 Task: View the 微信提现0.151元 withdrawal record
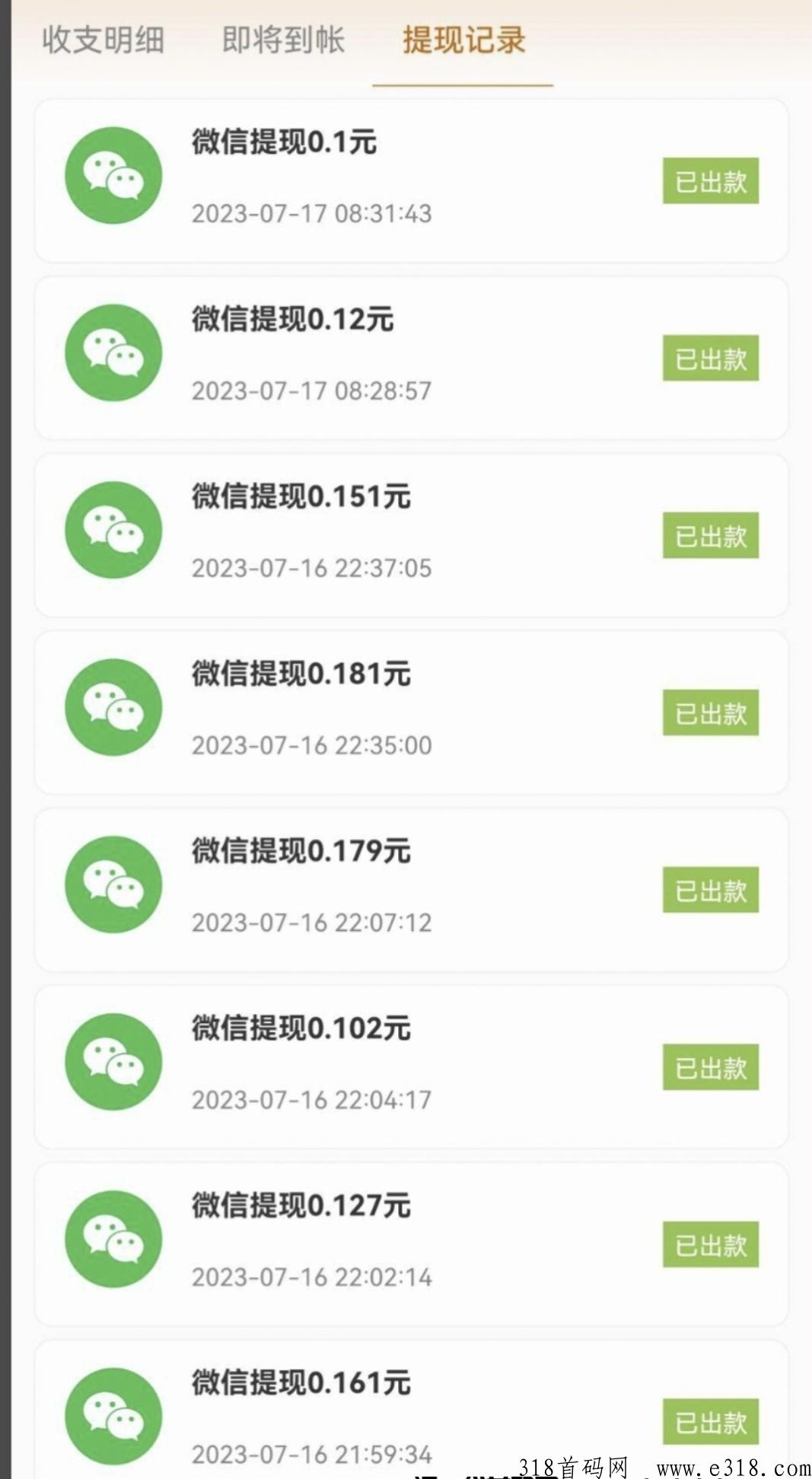click(411, 536)
